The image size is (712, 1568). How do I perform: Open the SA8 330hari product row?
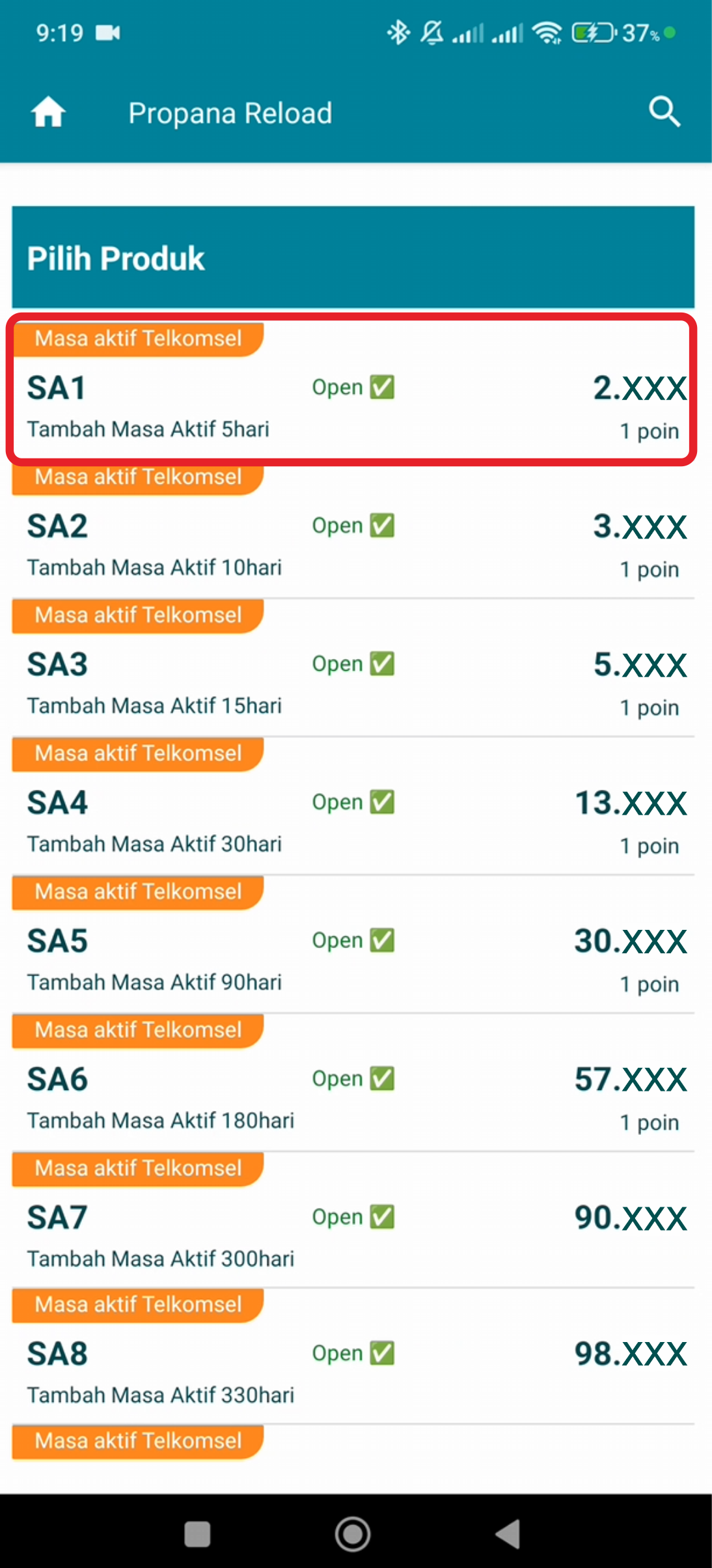point(353,1356)
